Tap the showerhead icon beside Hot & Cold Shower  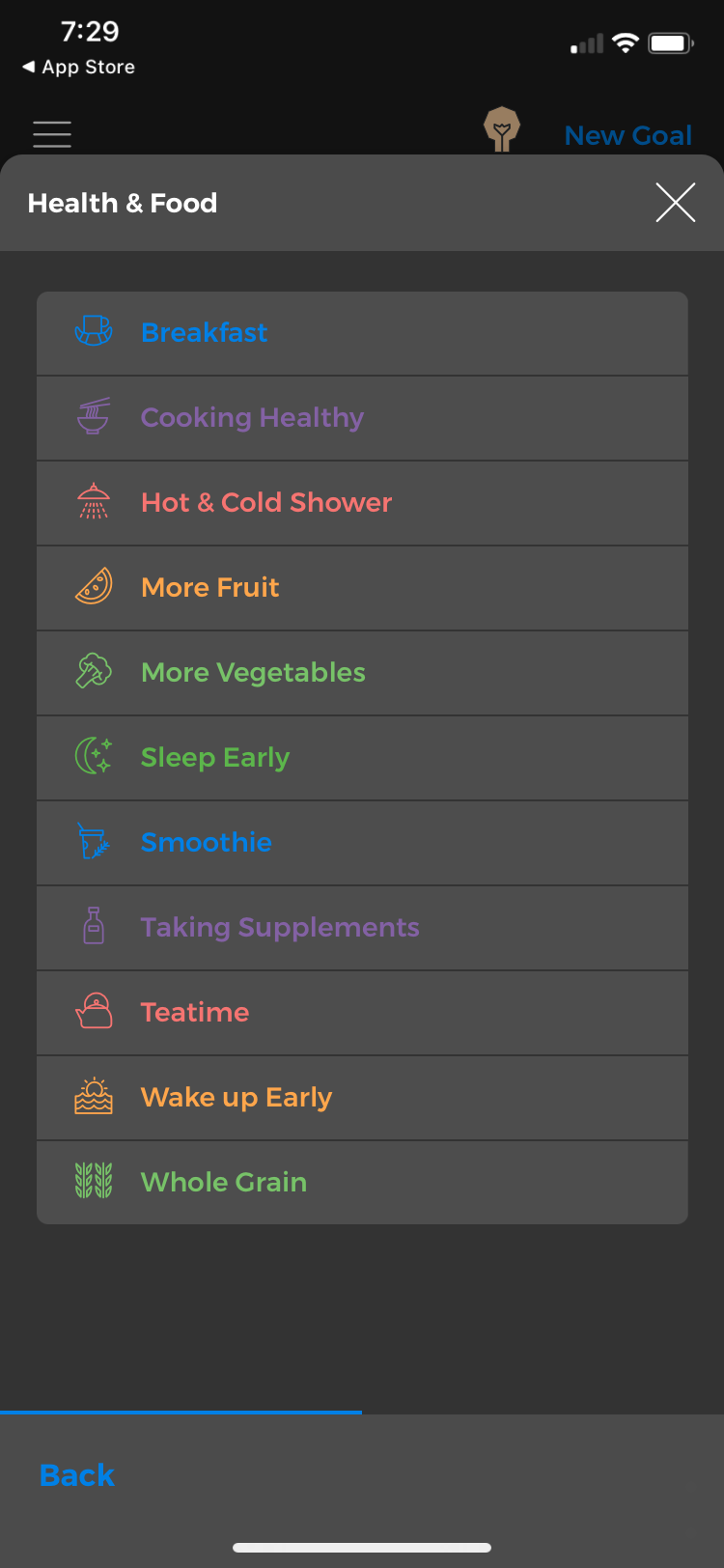tap(93, 502)
